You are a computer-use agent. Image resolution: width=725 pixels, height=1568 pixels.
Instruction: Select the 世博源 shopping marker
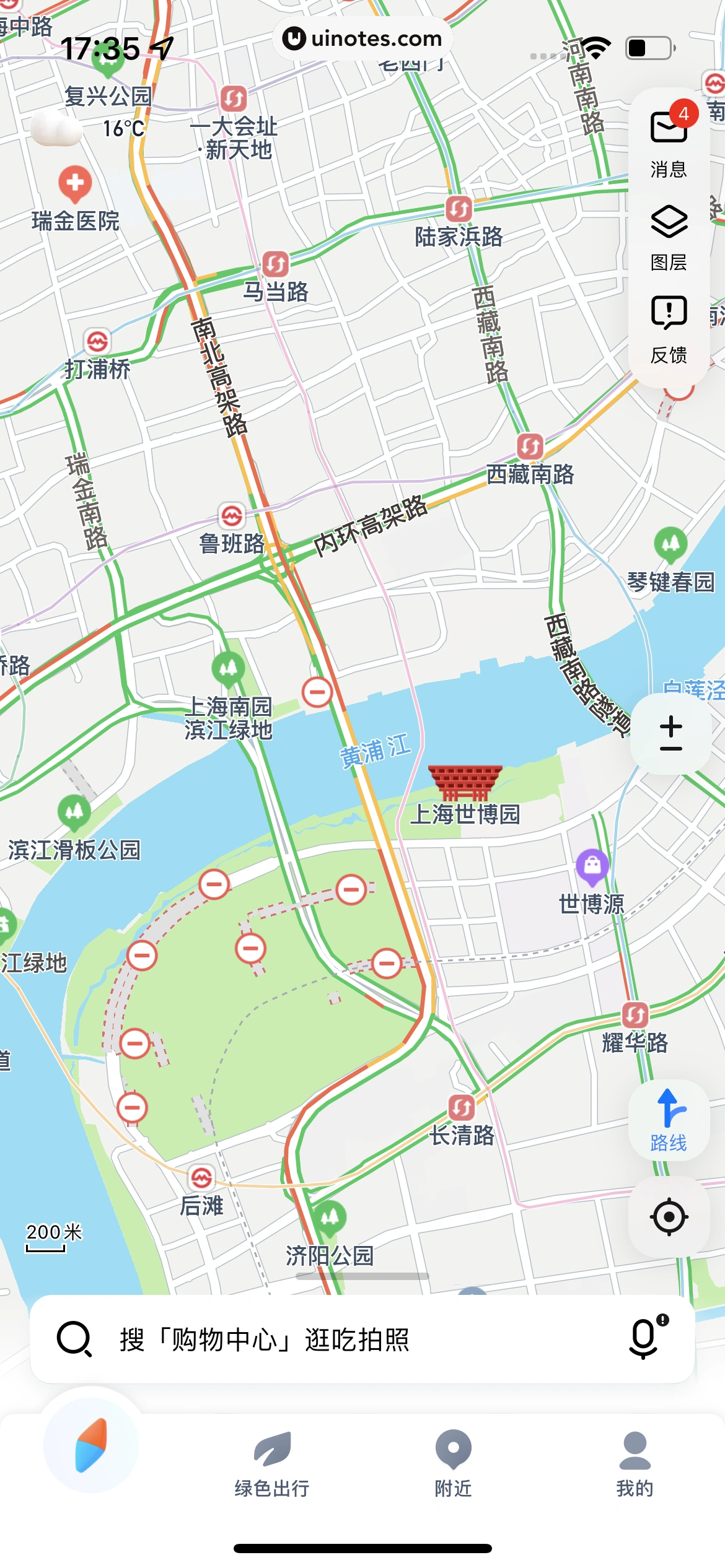click(x=592, y=867)
